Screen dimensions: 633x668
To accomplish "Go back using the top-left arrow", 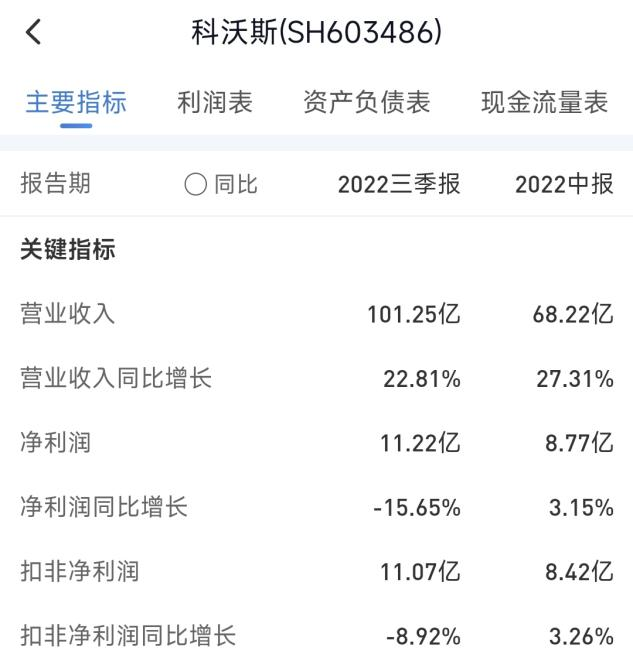I will [x=33, y=33].
